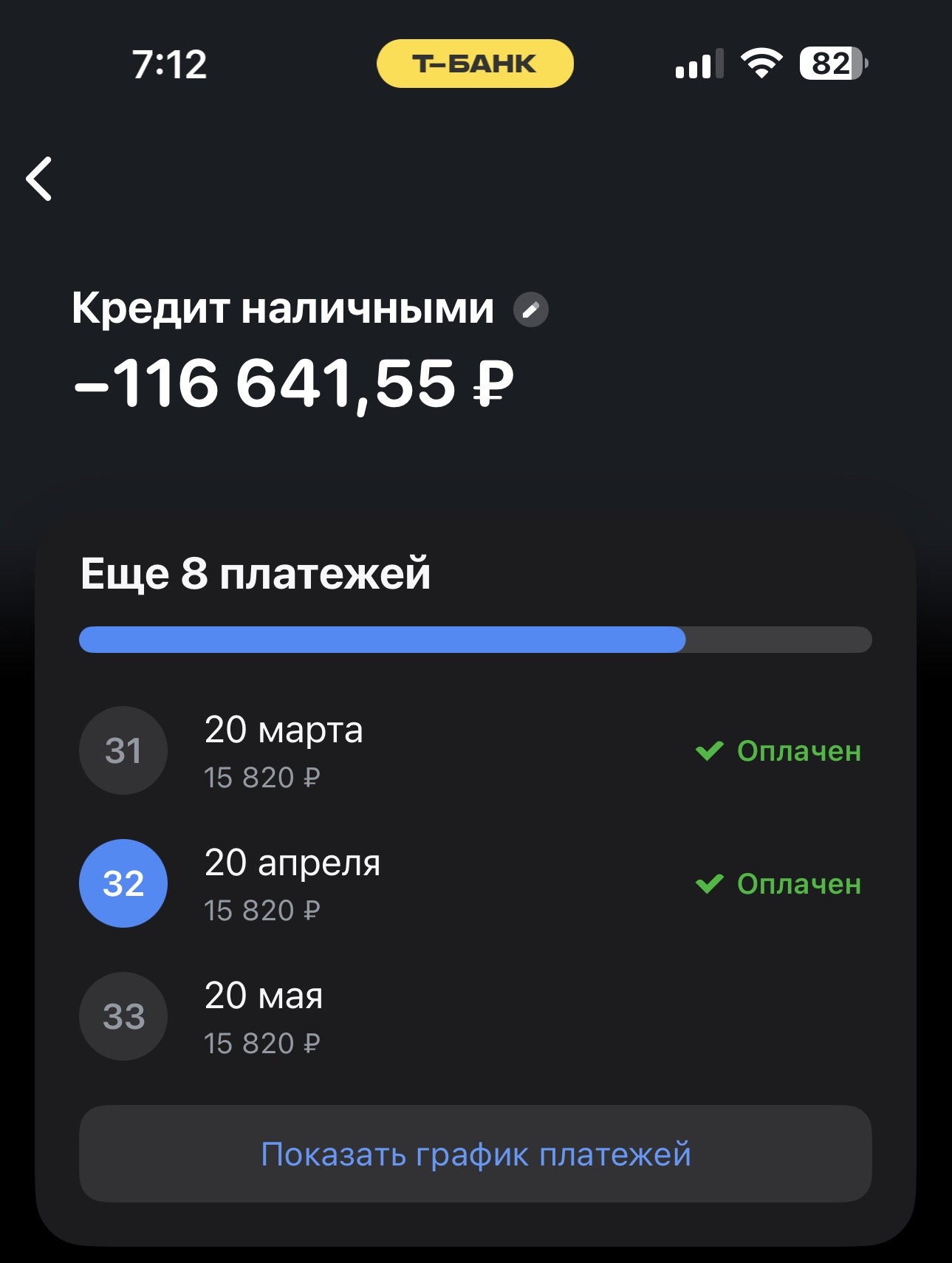Open upcoming payment 33 dated 20 мая
Image resolution: width=952 pixels, height=1263 pixels.
coord(473,1016)
